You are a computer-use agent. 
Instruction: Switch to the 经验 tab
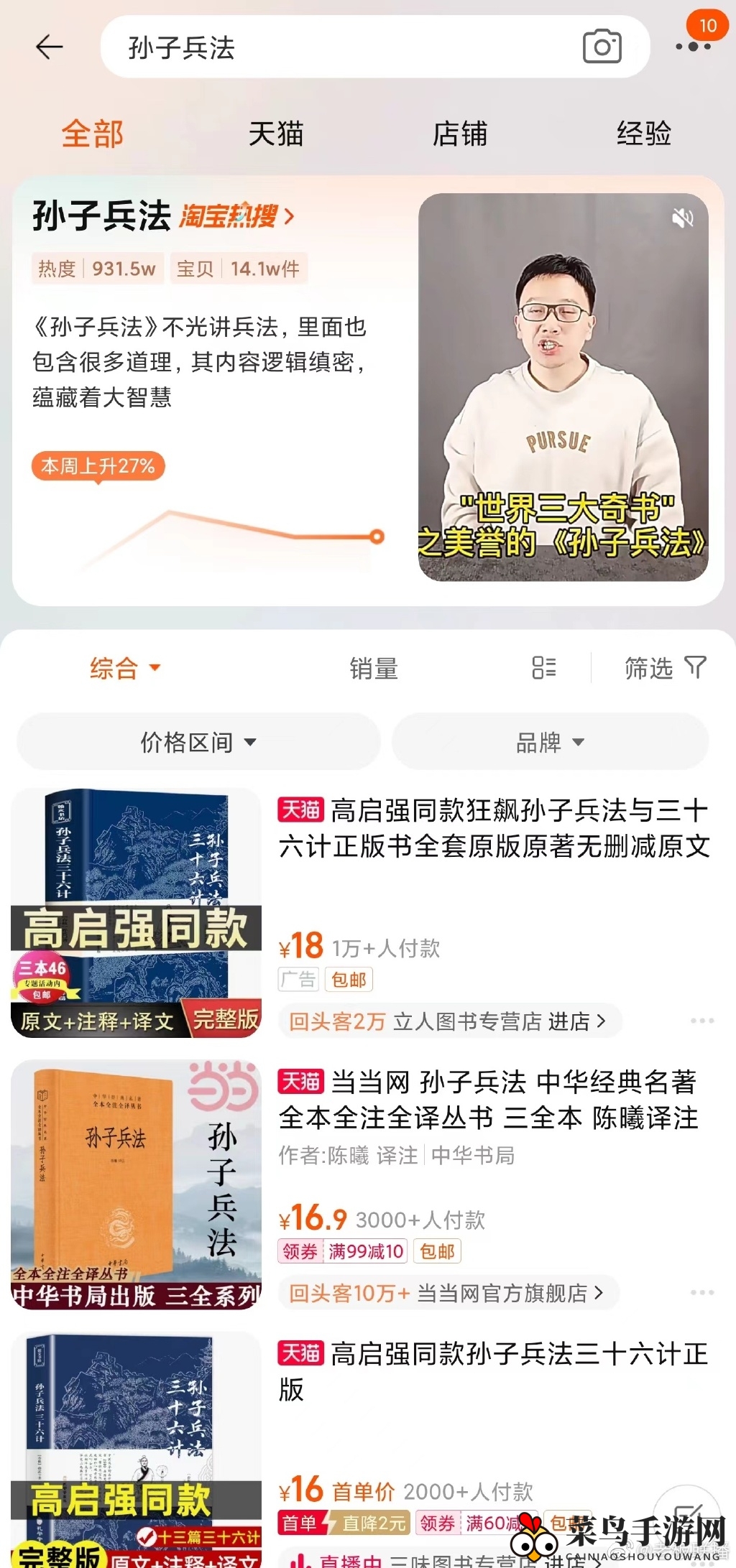(x=643, y=134)
